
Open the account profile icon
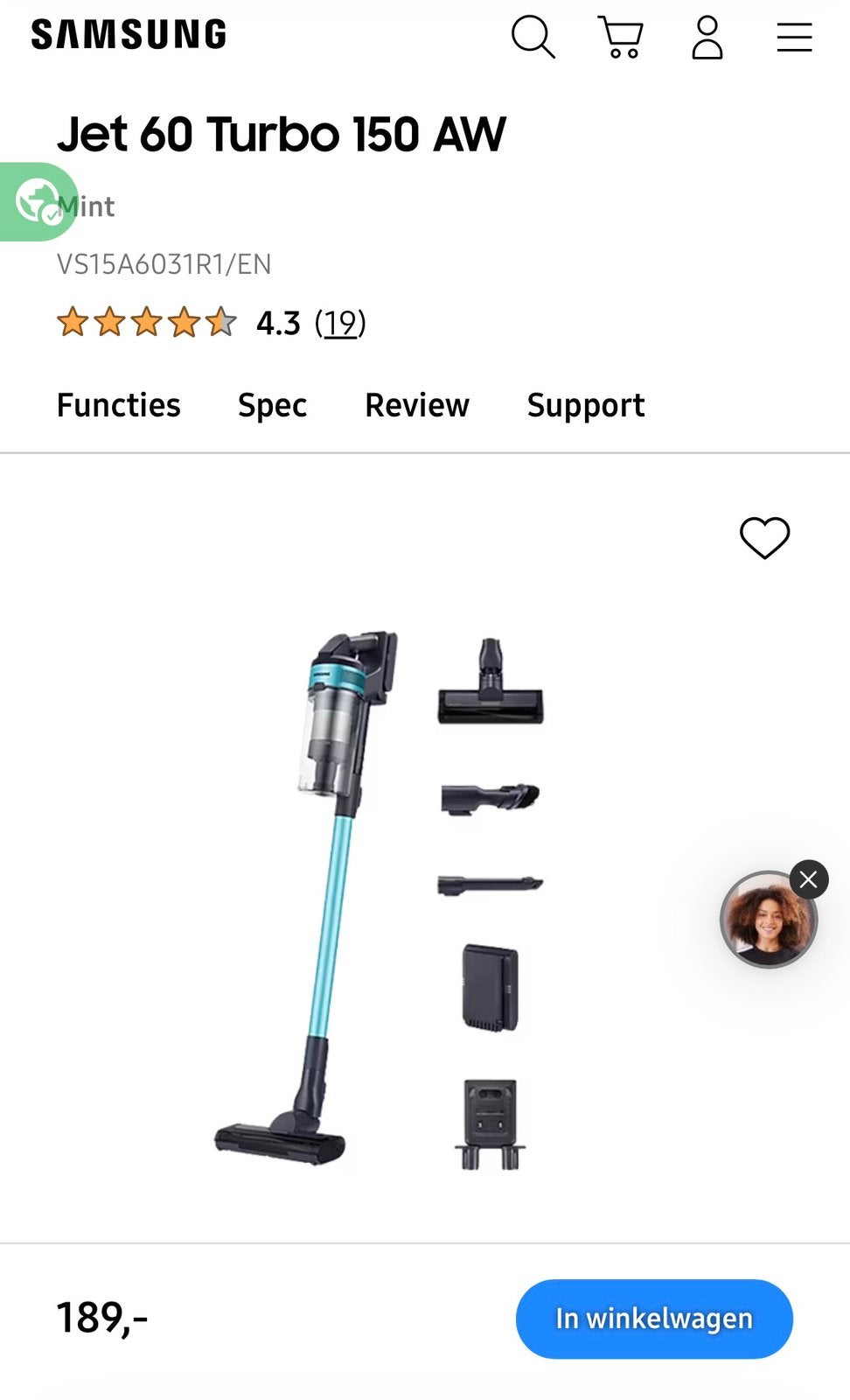(x=707, y=37)
